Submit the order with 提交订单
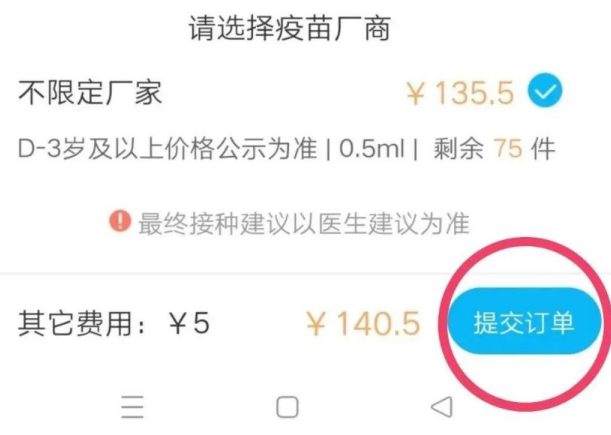 point(524,324)
